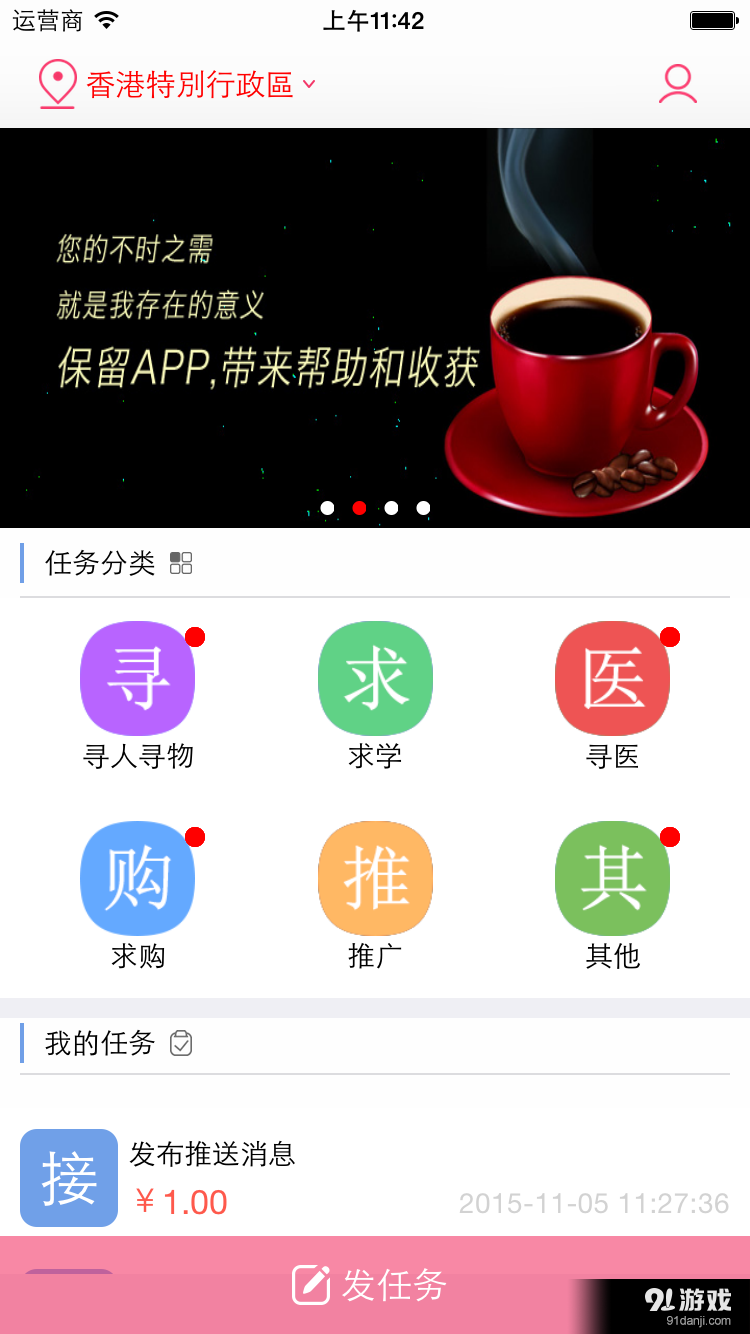Tap the 求购 category icon

point(137,878)
